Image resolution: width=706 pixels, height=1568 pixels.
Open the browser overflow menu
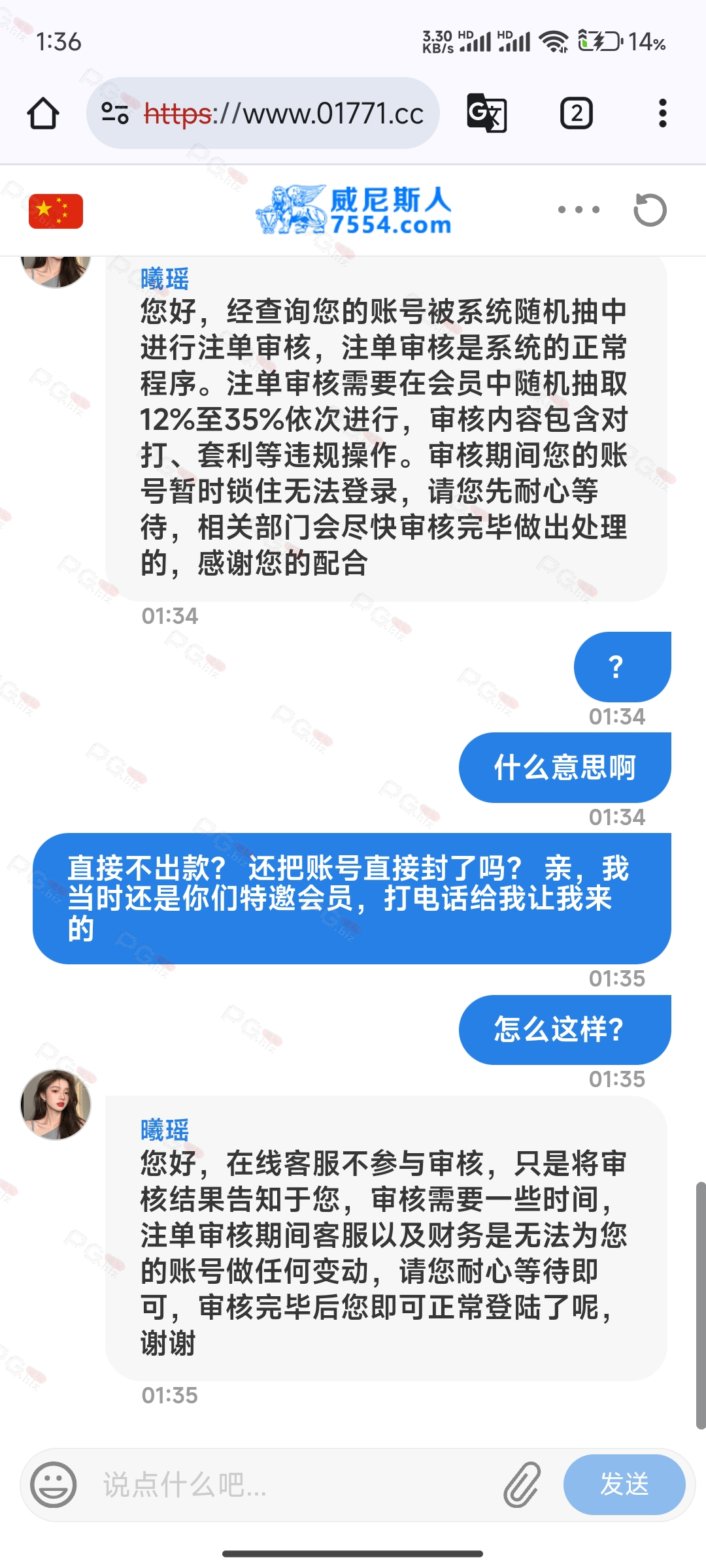coord(663,113)
